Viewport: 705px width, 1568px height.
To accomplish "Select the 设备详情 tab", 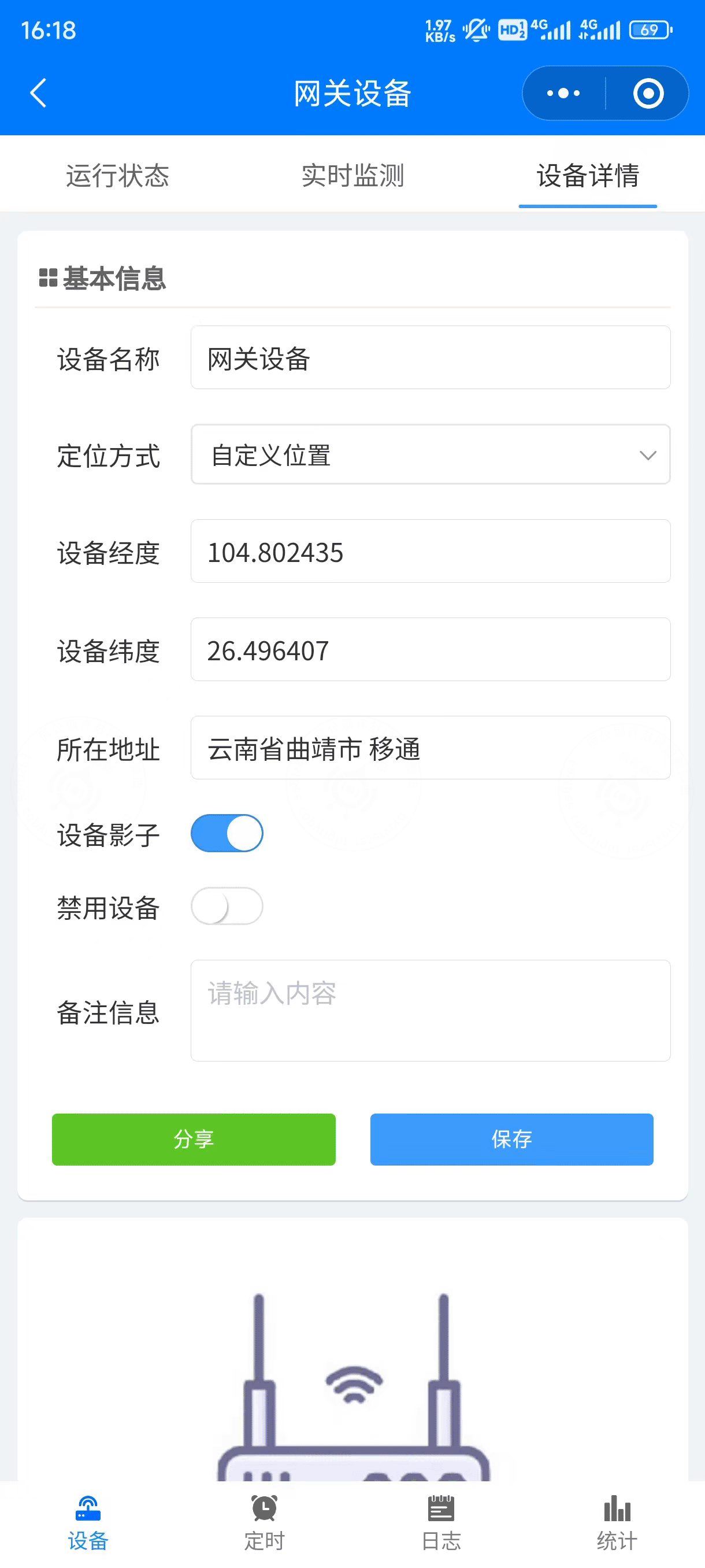I will pos(588,175).
